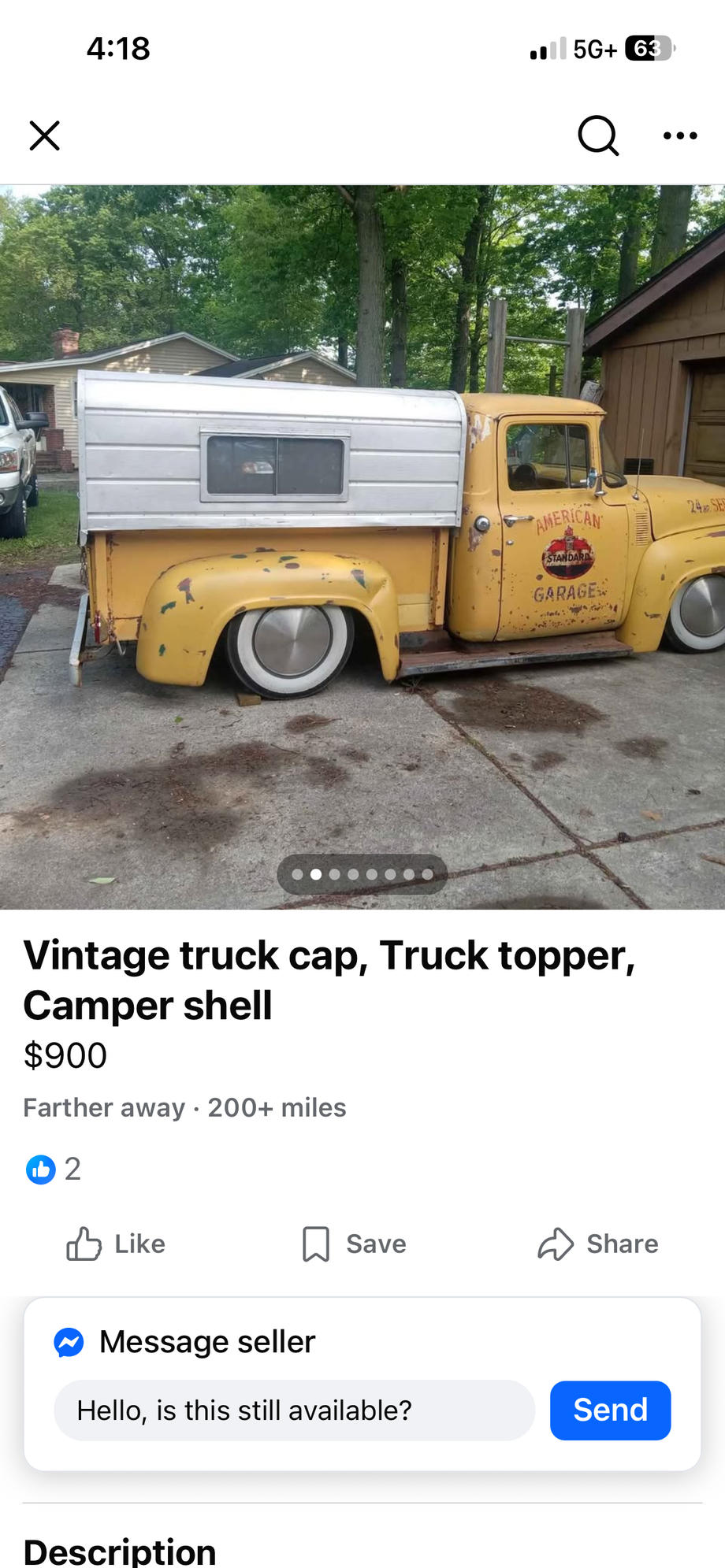Edit the message to seller field
This screenshot has height=1568, width=725.
click(x=294, y=1410)
